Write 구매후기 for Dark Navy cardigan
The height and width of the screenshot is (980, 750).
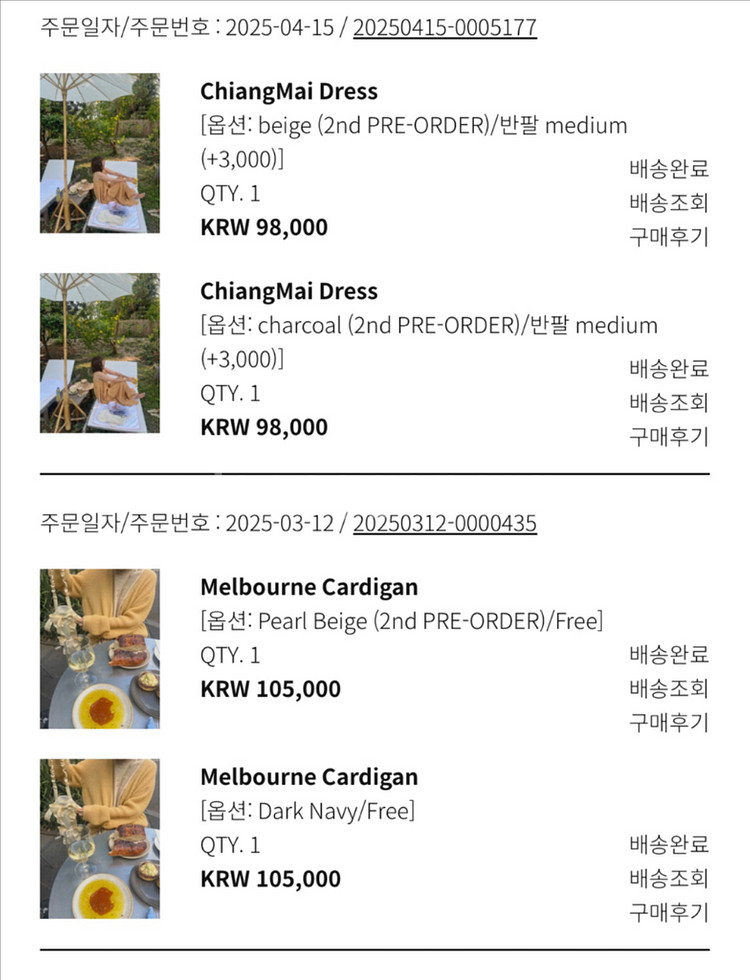(x=668, y=913)
